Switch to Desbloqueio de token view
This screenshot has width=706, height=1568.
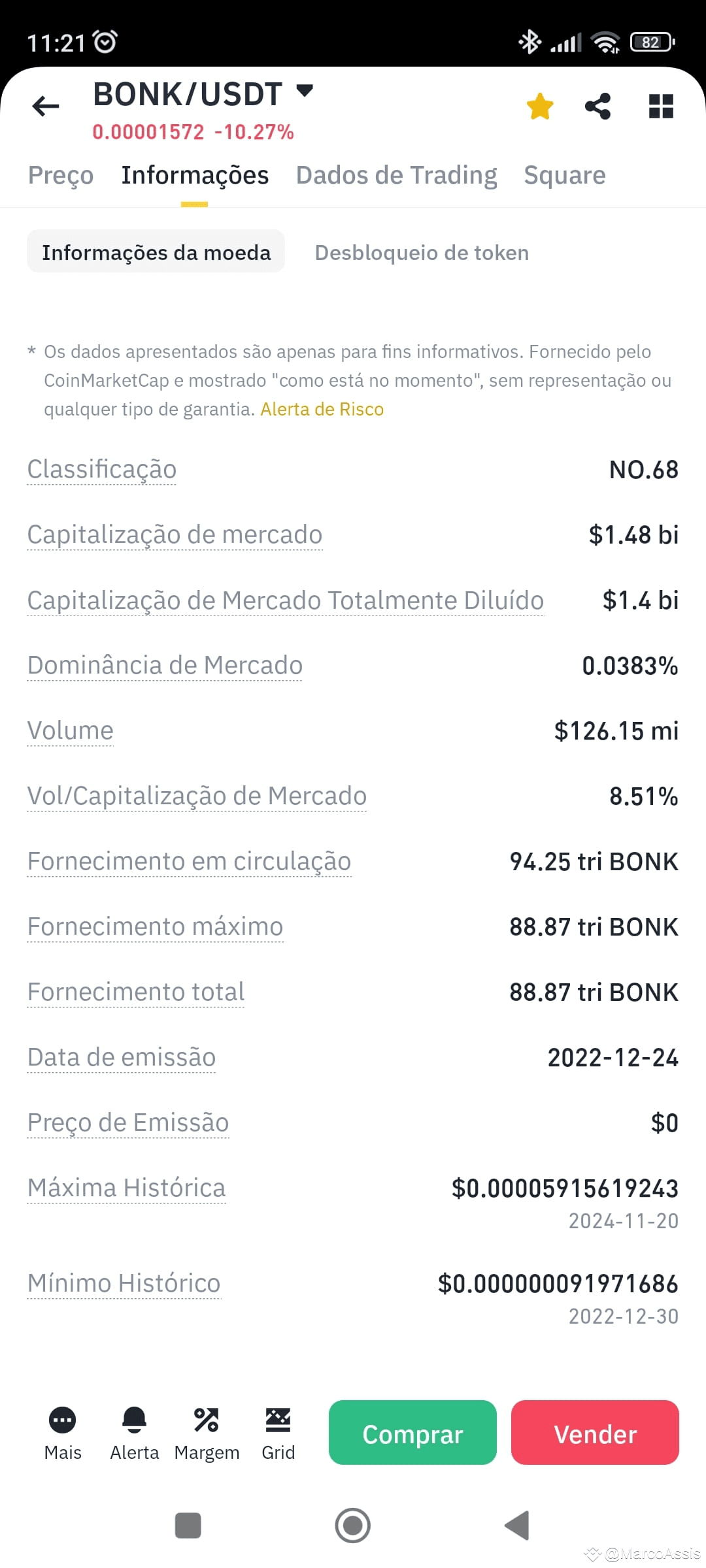click(422, 252)
